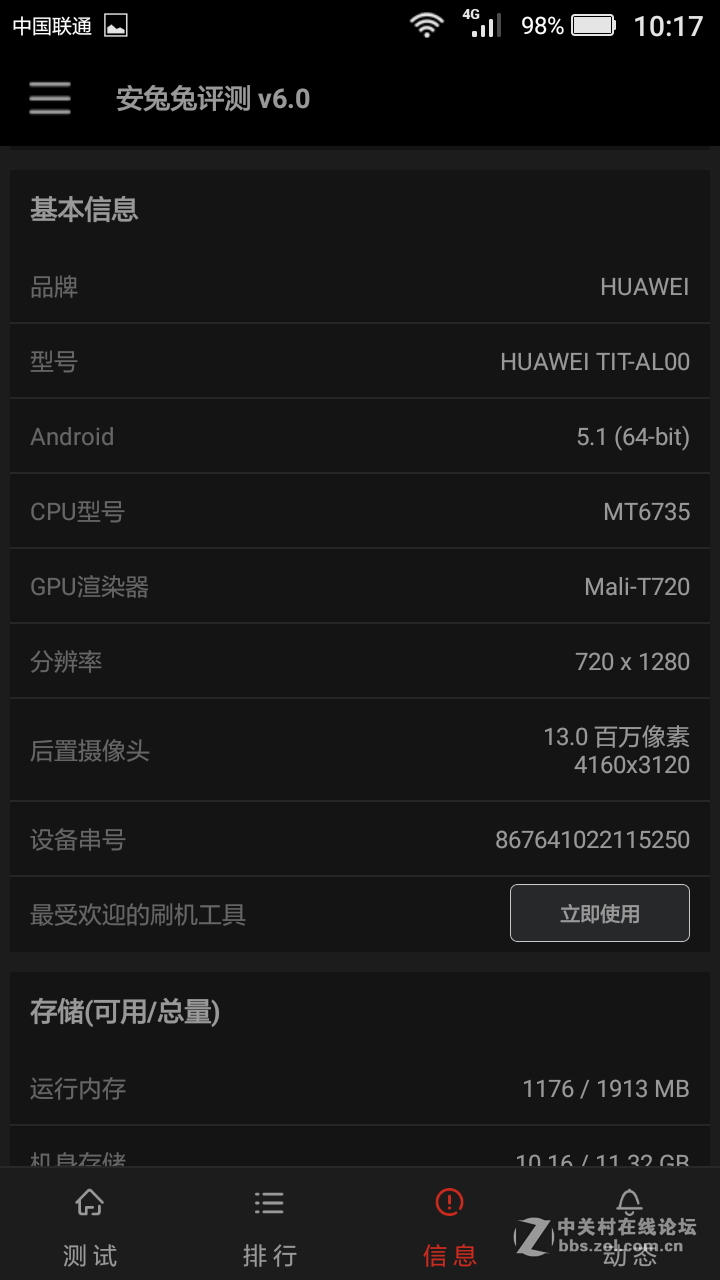
Task: Select the Android 5.1 version row
Action: (x=360, y=436)
